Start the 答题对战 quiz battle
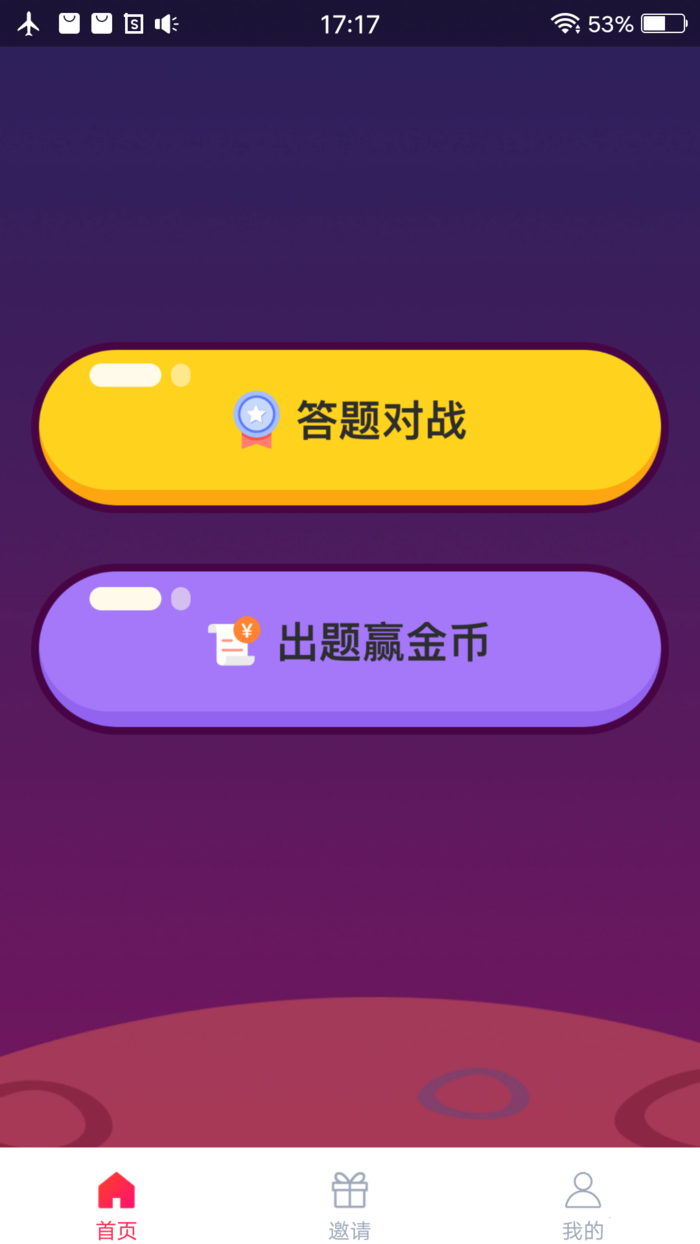Screen dimensions: 700x1244 pyautogui.click(x=350, y=422)
